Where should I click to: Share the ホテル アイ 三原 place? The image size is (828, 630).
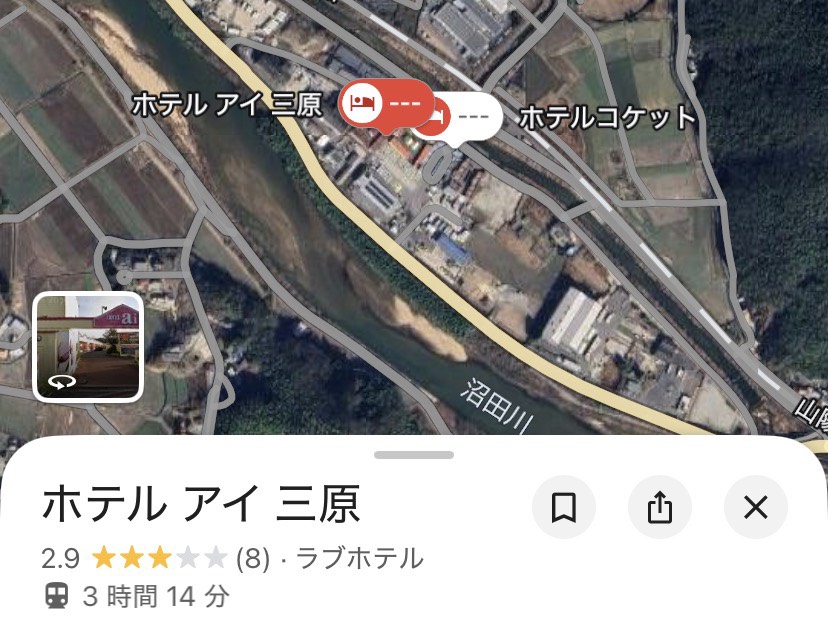click(660, 508)
